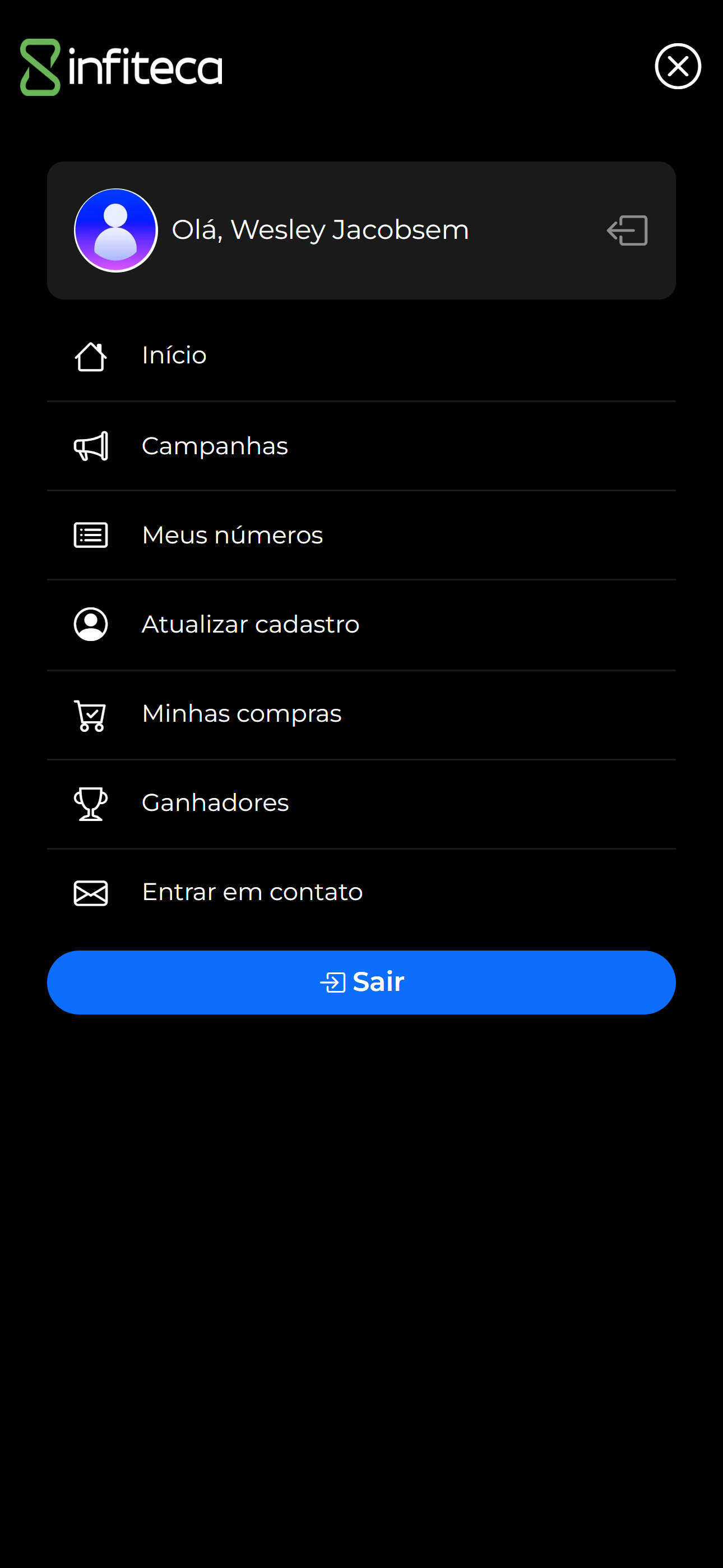Open Campanhas
The height and width of the screenshot is (1568, 723).
[214, 446]
